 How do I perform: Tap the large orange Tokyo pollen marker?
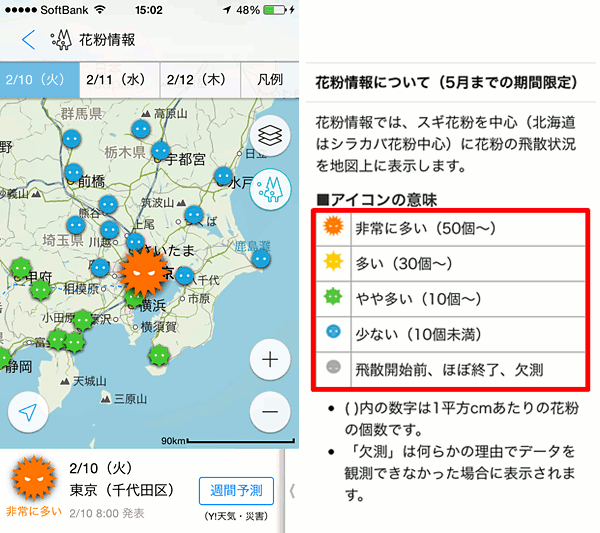pyautogui.click(x=140, y=272)
